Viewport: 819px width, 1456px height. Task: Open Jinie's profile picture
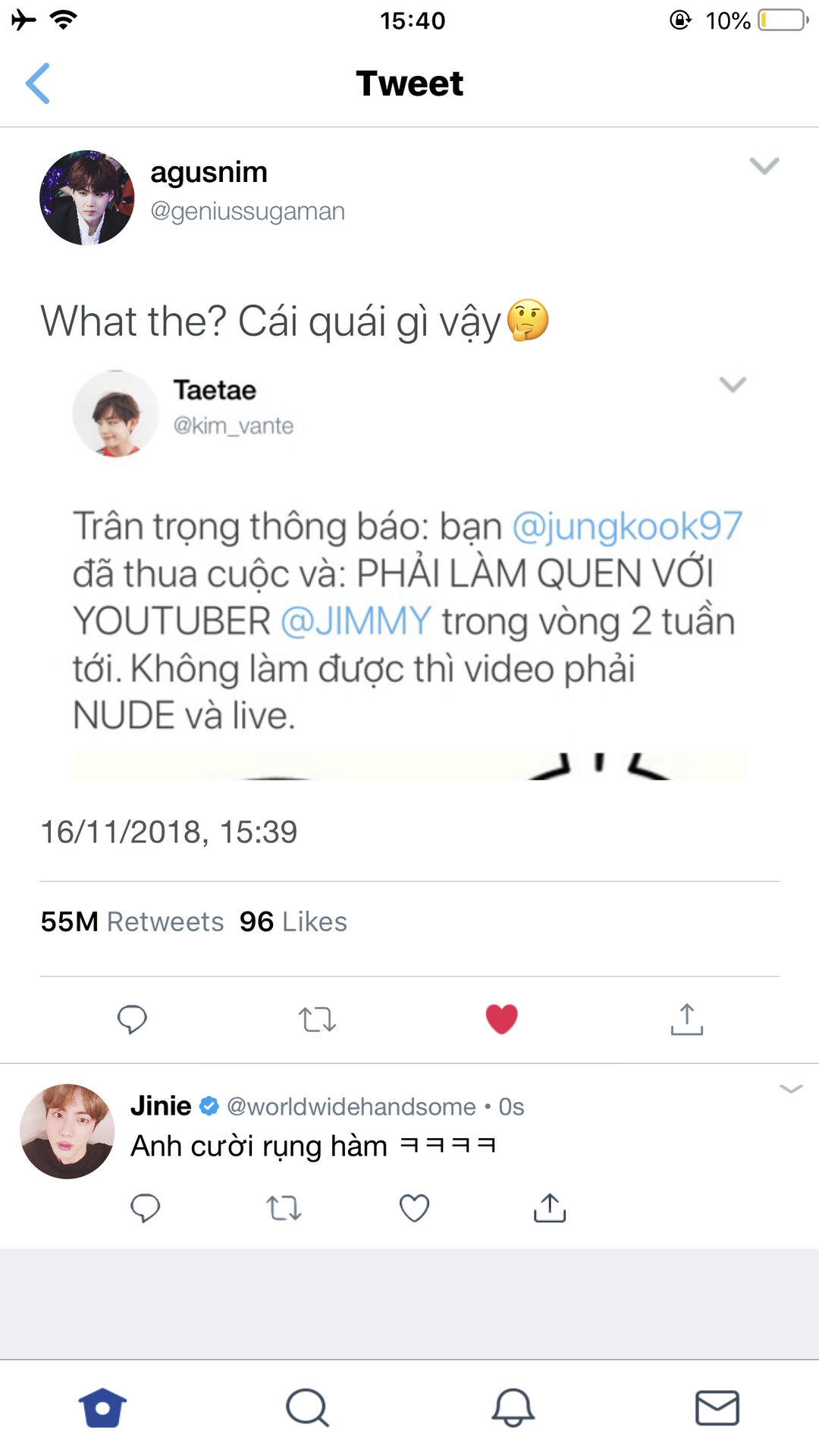pos(67,1131)
